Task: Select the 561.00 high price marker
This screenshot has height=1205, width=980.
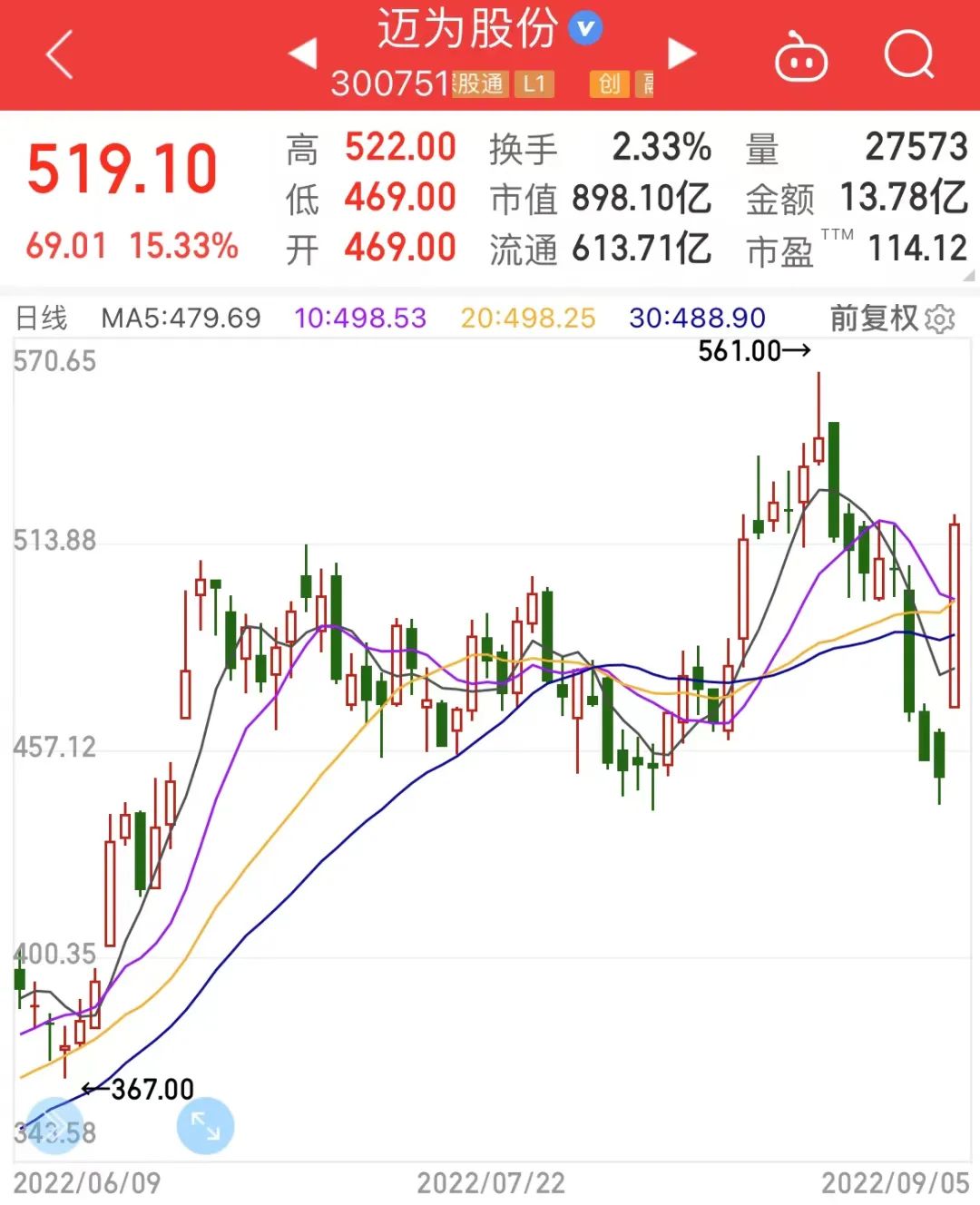Action: [x=740, y=350]
